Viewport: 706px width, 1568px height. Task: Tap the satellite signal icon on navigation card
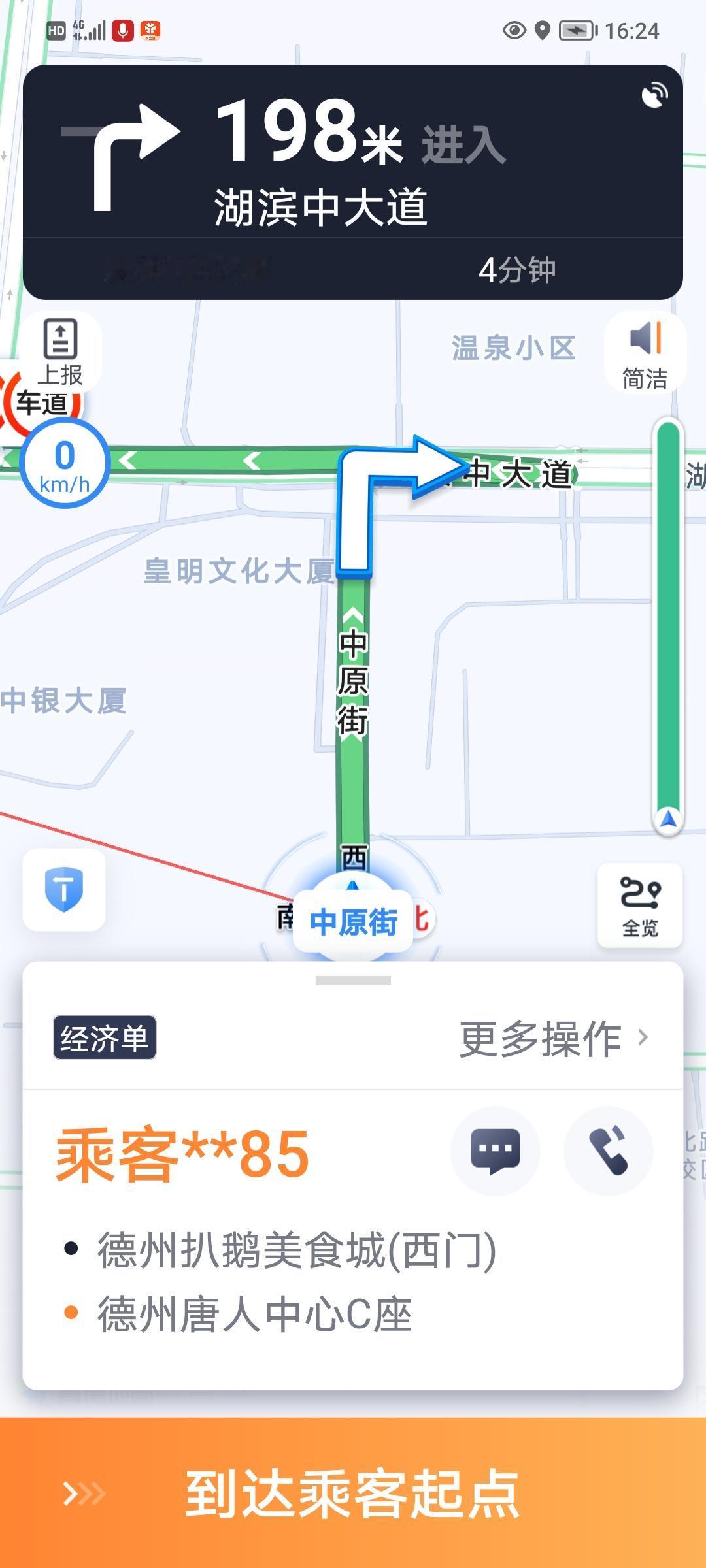tap(656, 95)
